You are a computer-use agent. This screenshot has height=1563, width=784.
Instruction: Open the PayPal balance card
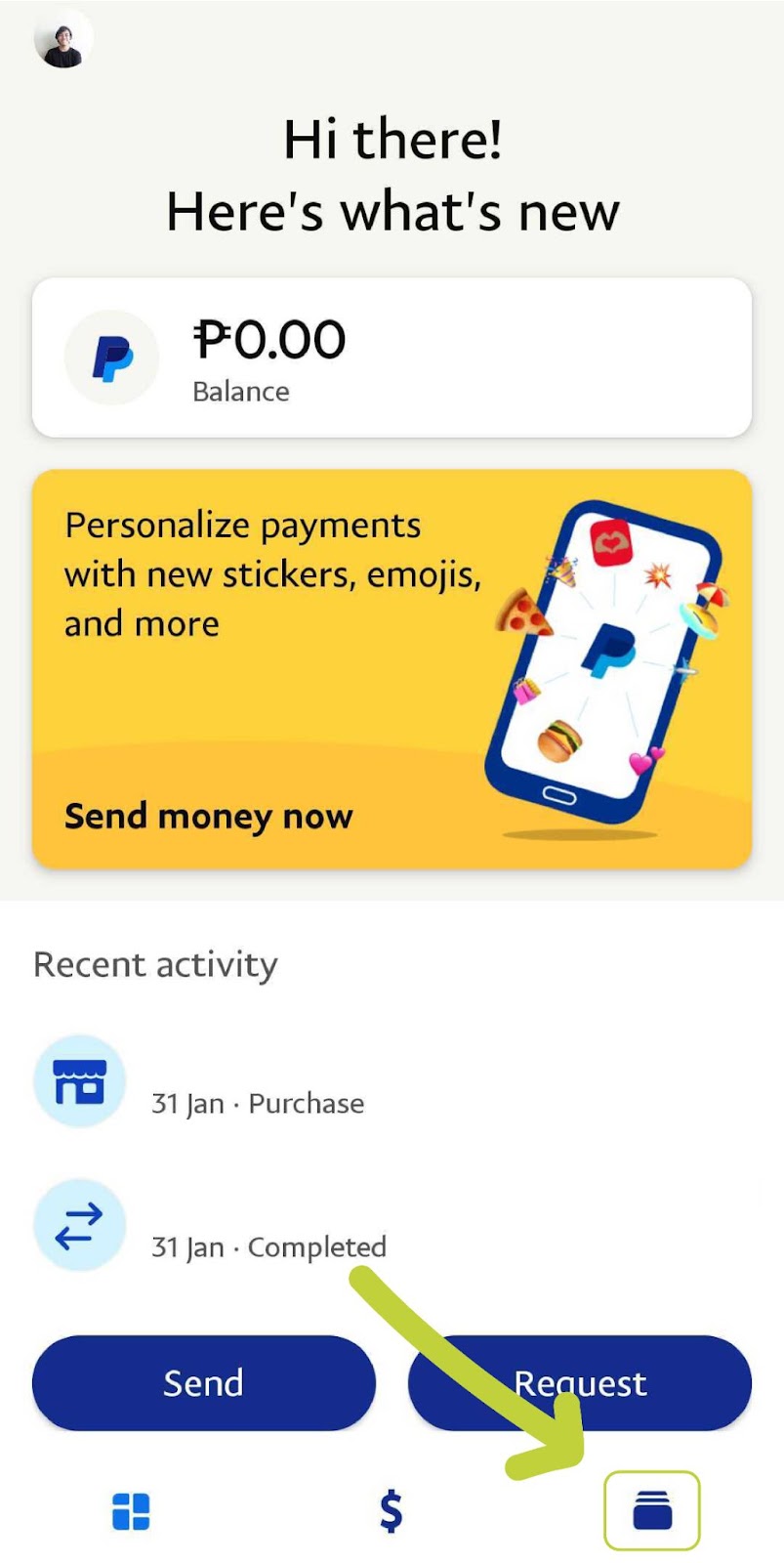click(x=392, y=358)
